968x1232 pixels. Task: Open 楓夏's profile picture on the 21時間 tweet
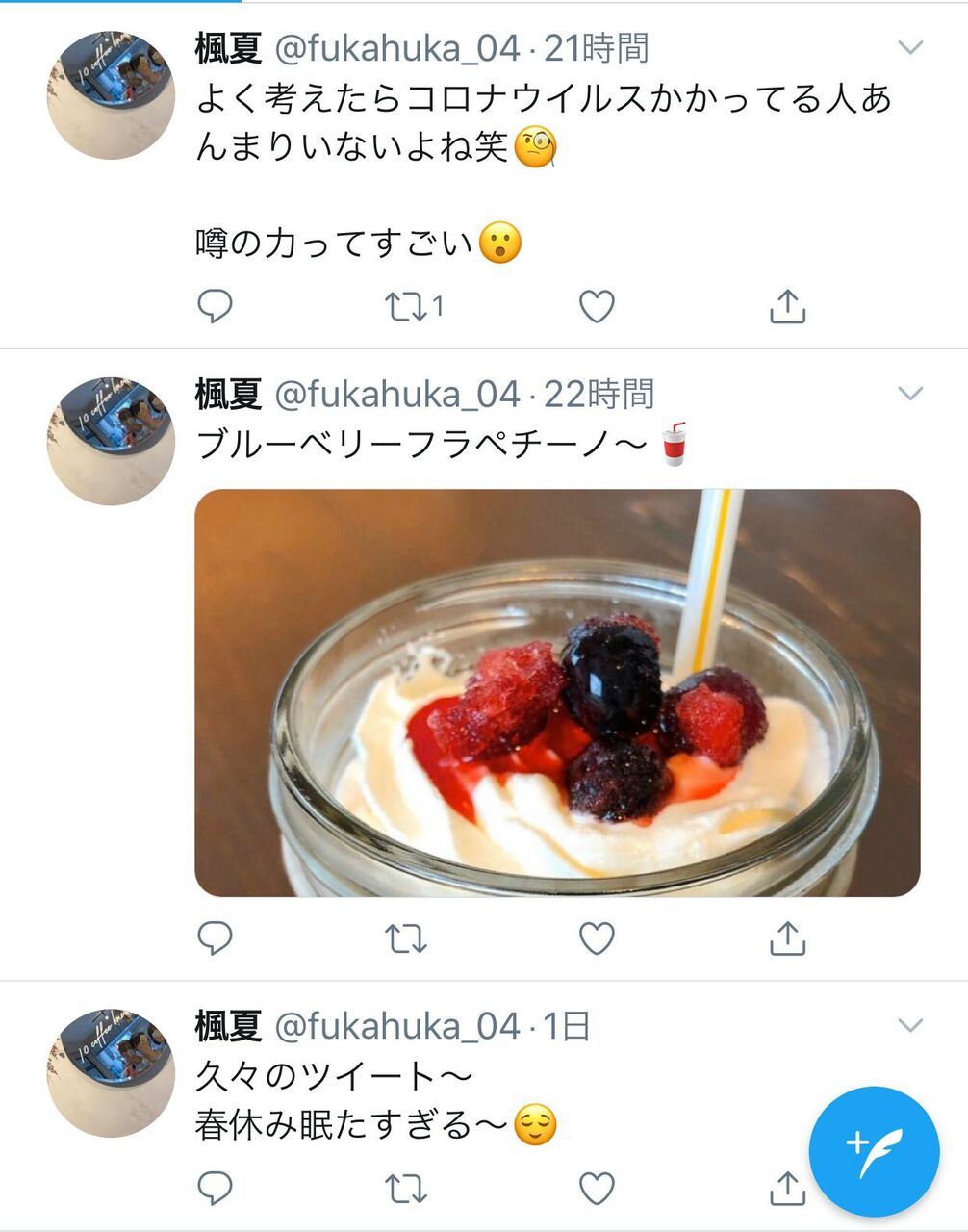point(111,95)
